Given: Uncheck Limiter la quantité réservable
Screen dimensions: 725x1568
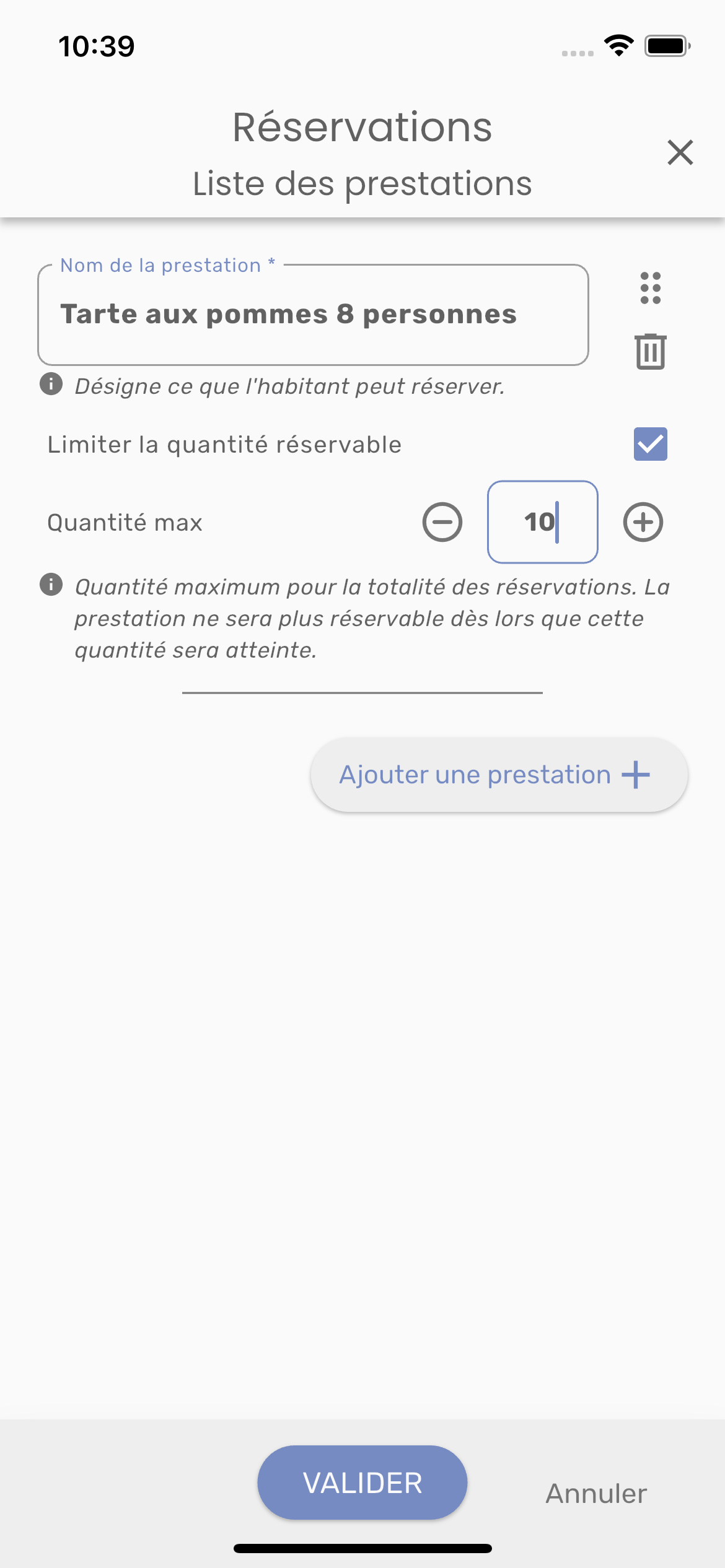Looking at the screenshot, I should [650, 444].
